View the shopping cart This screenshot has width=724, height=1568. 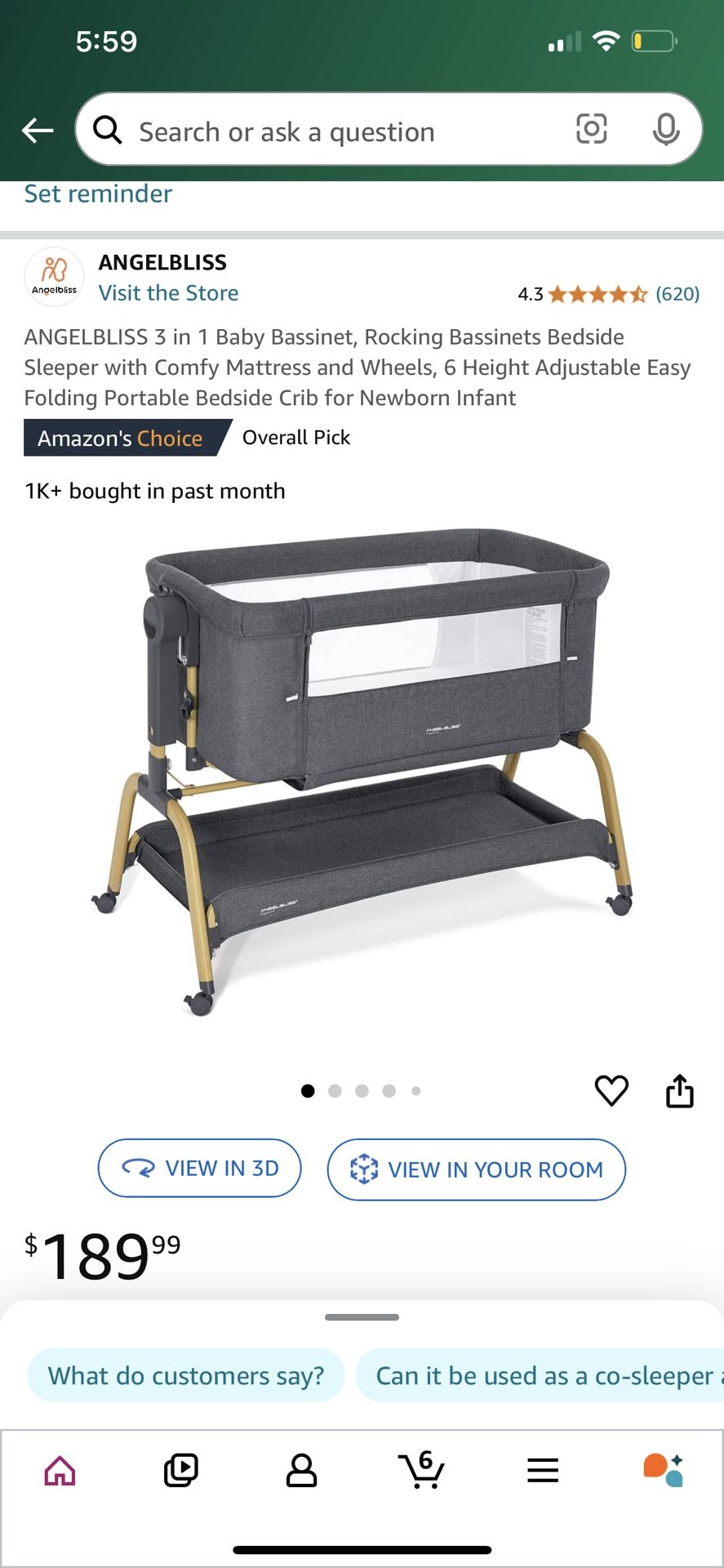tap(422, 1471)
